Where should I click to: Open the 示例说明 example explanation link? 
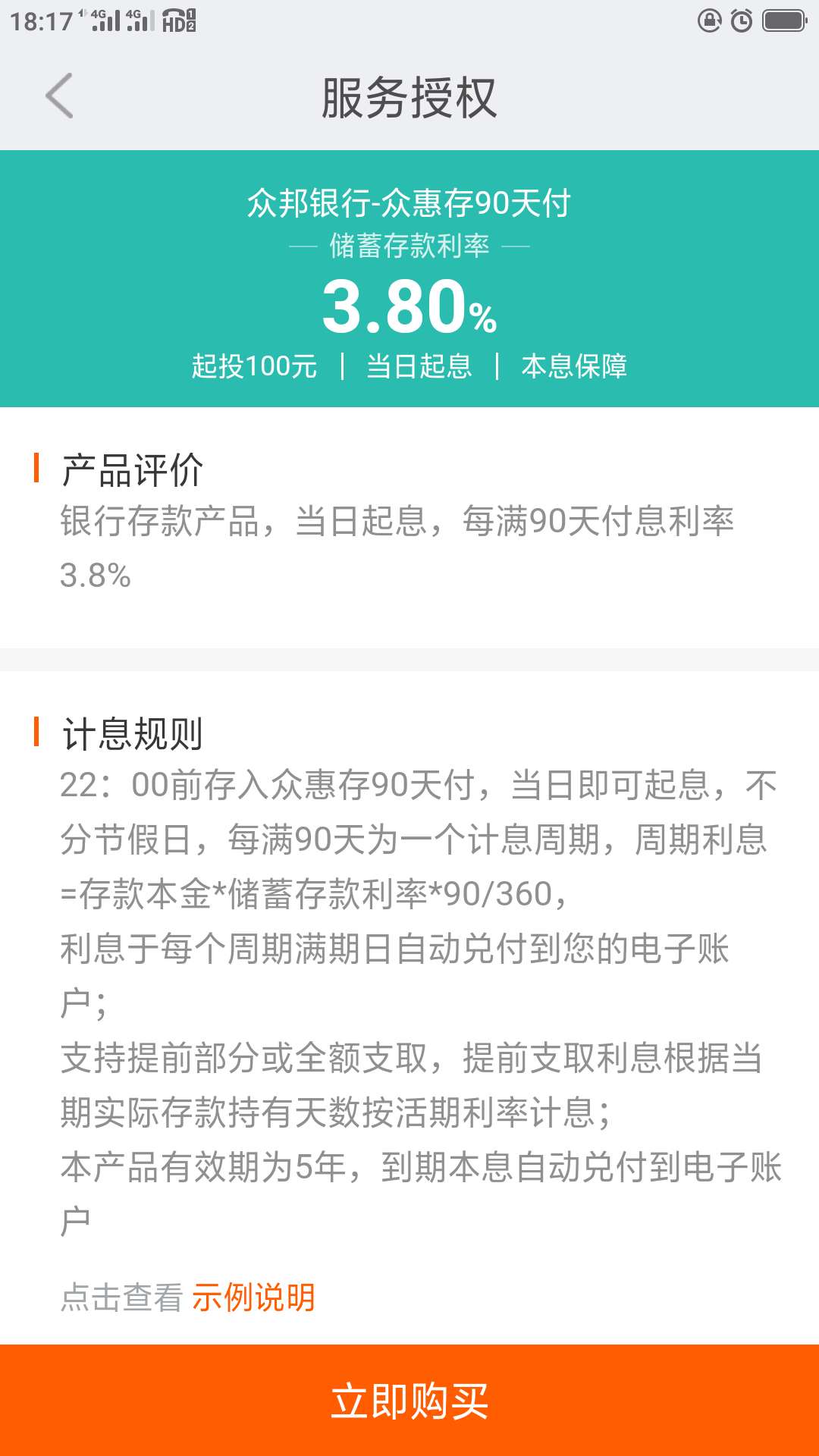[x=254, y=1294]
